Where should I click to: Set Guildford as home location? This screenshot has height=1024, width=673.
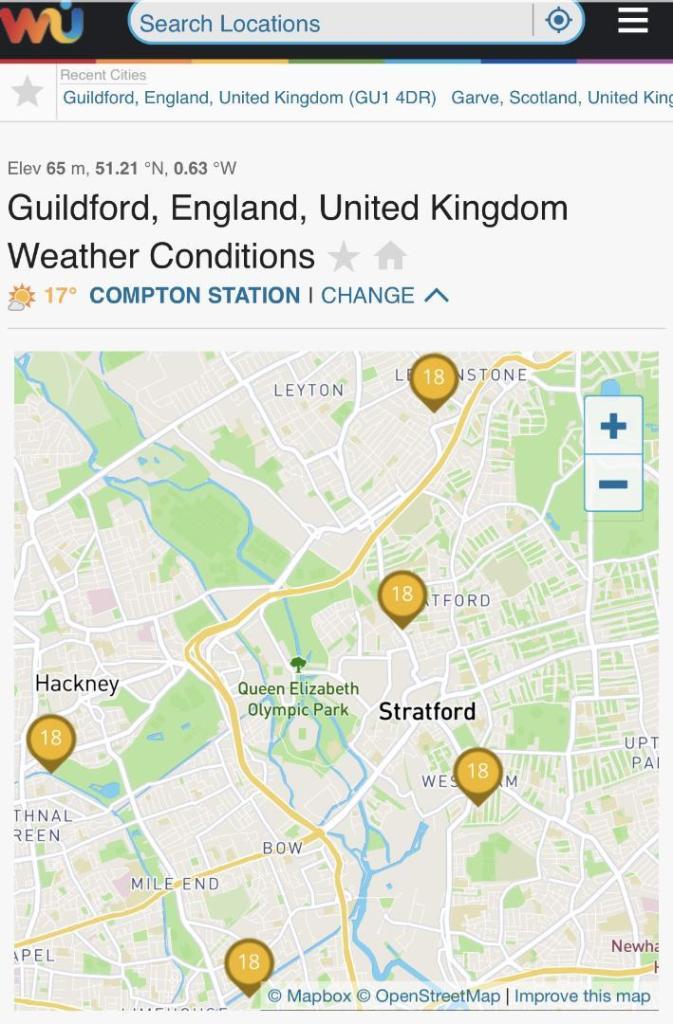(x=390, y=257)
